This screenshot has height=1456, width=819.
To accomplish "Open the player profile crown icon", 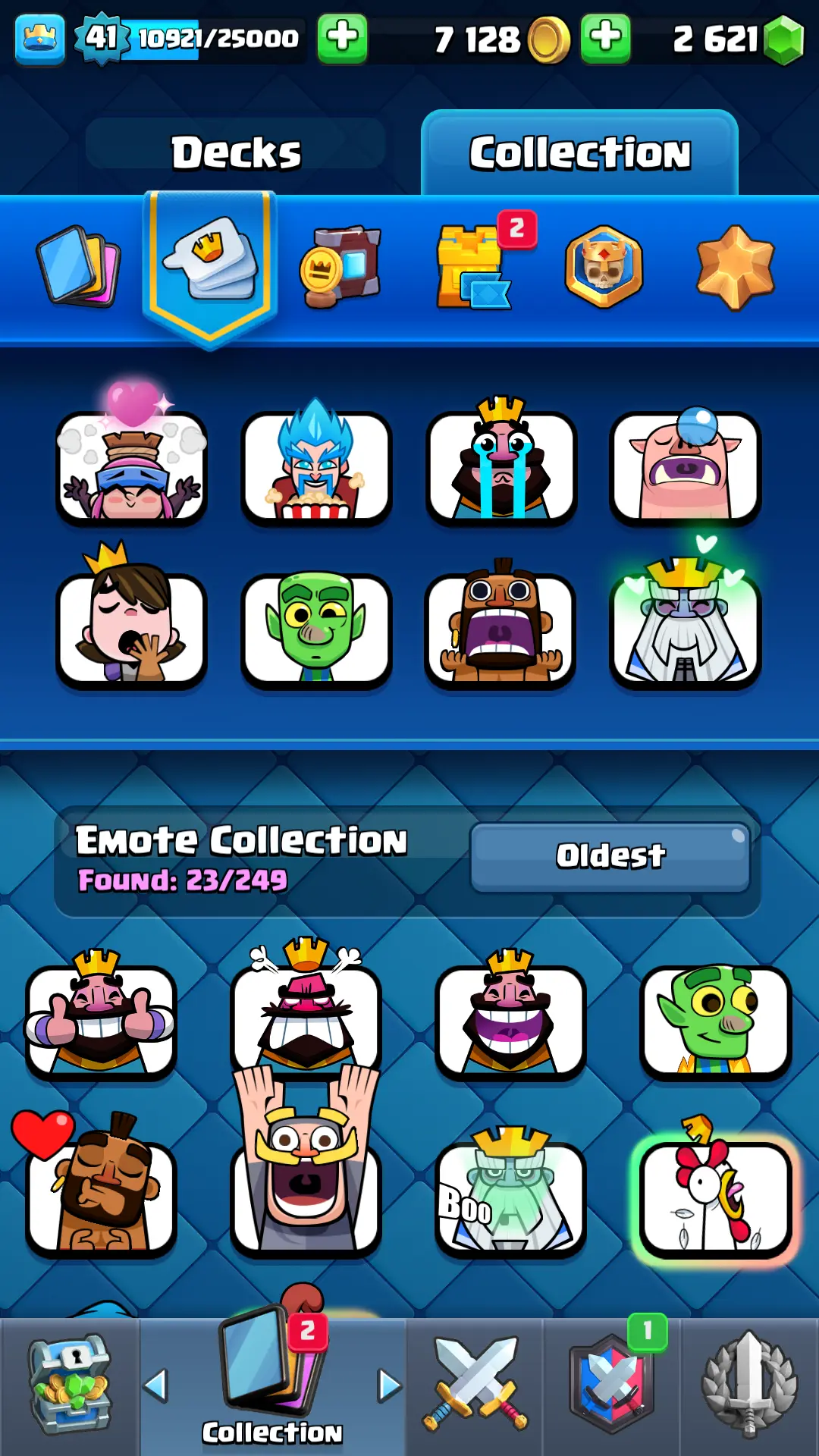I will [39, 38].
